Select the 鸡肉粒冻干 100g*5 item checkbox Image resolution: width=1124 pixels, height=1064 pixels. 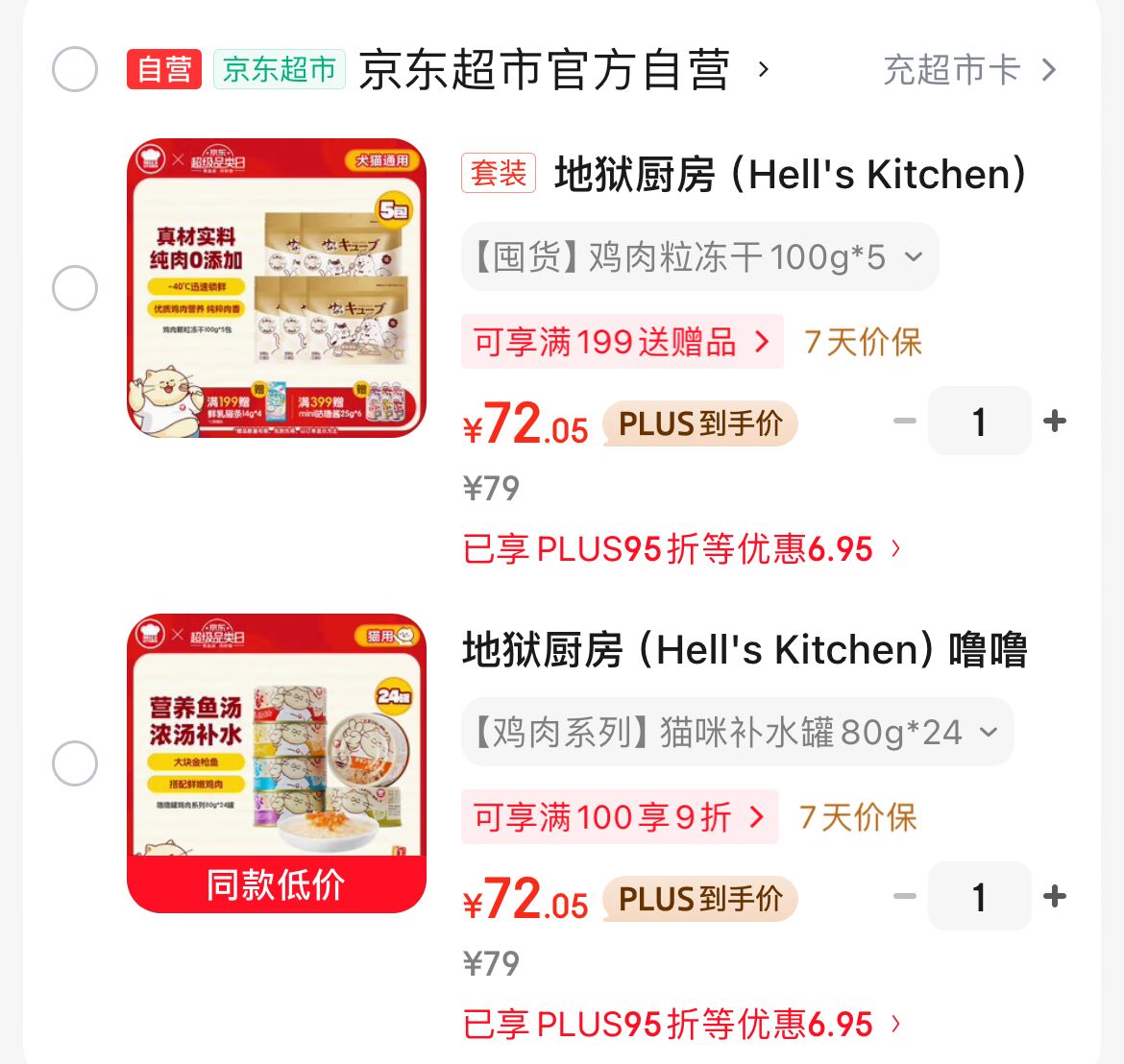coord(75,288)
